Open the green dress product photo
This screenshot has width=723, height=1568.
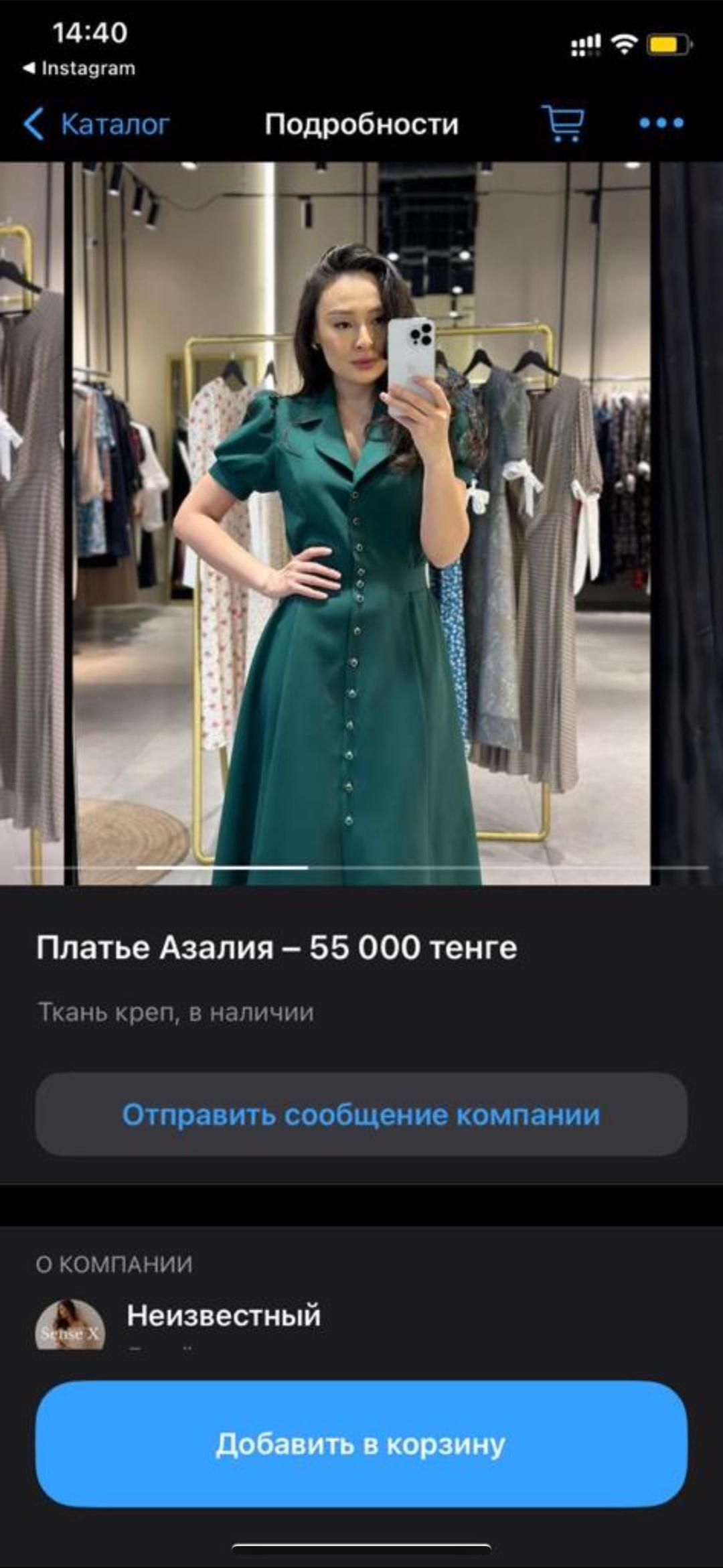pos(361,524)
